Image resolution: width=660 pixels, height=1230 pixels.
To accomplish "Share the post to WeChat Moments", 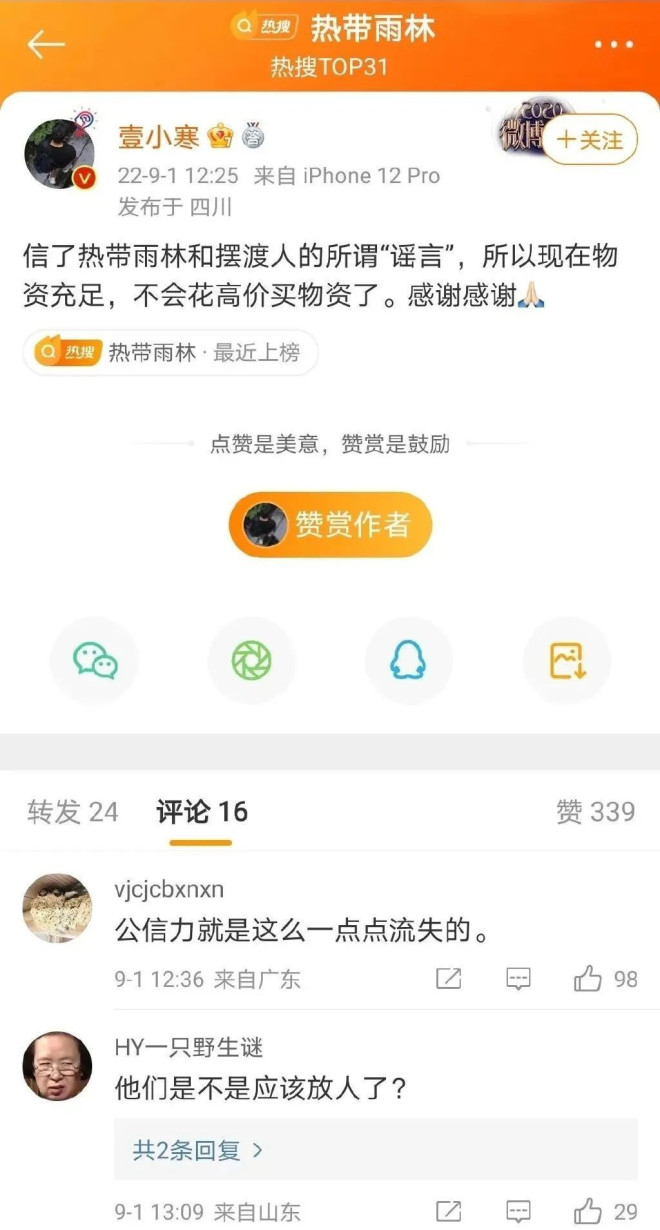I will pos(252,660).
